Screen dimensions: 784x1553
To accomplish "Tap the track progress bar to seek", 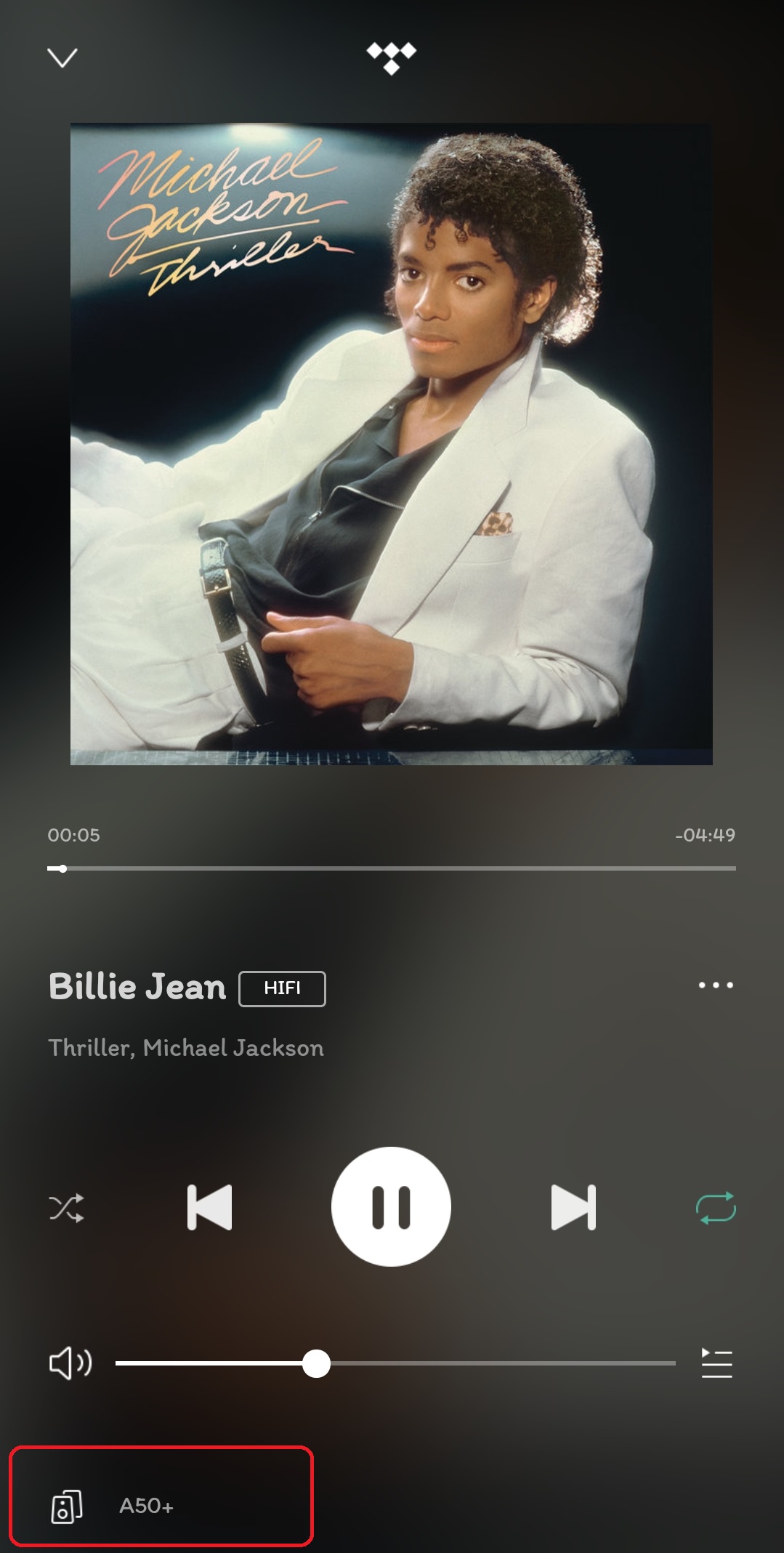I will click(x=392, y=868).
